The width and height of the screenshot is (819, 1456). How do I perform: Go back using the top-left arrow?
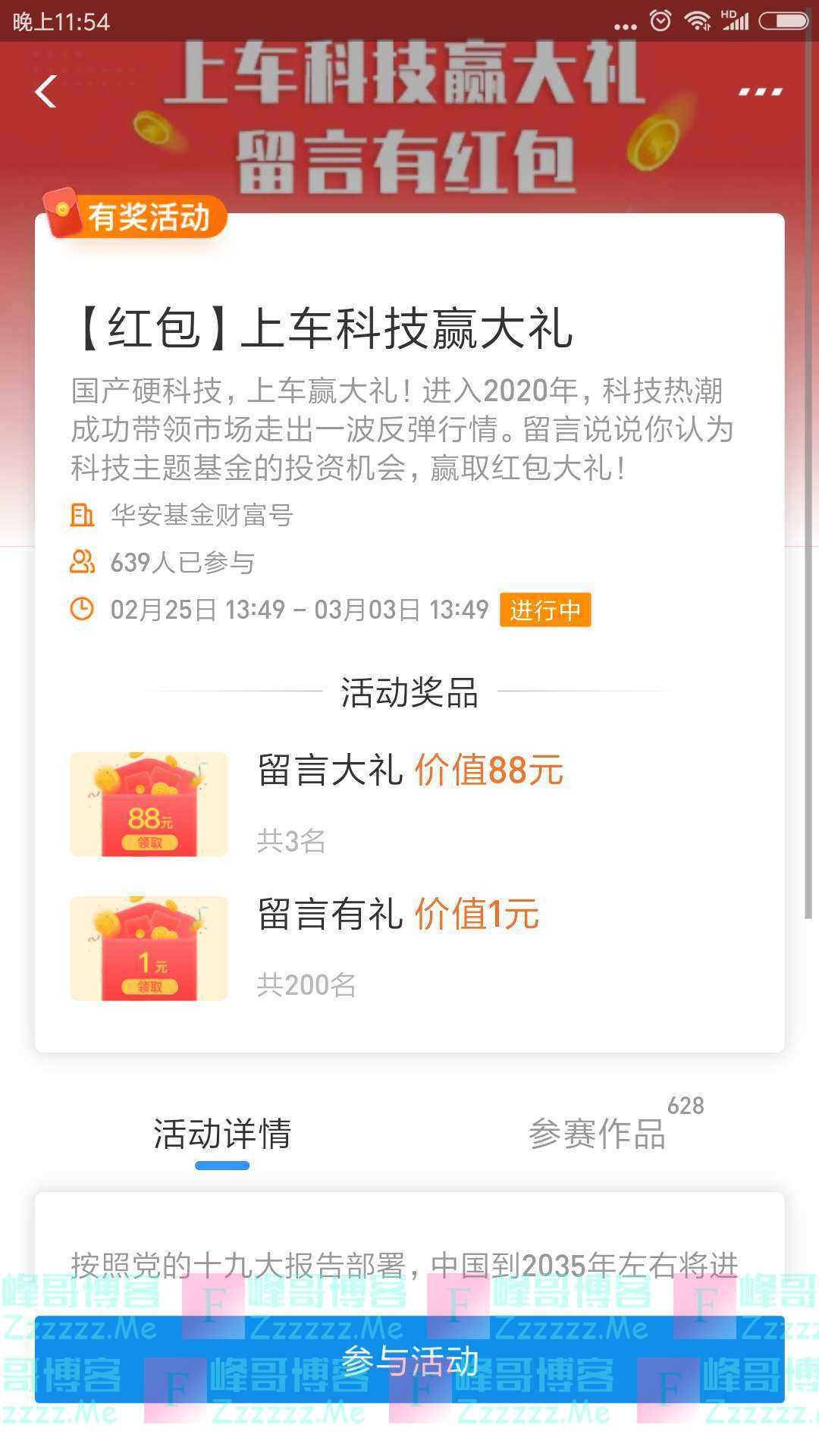coord(46,92)
